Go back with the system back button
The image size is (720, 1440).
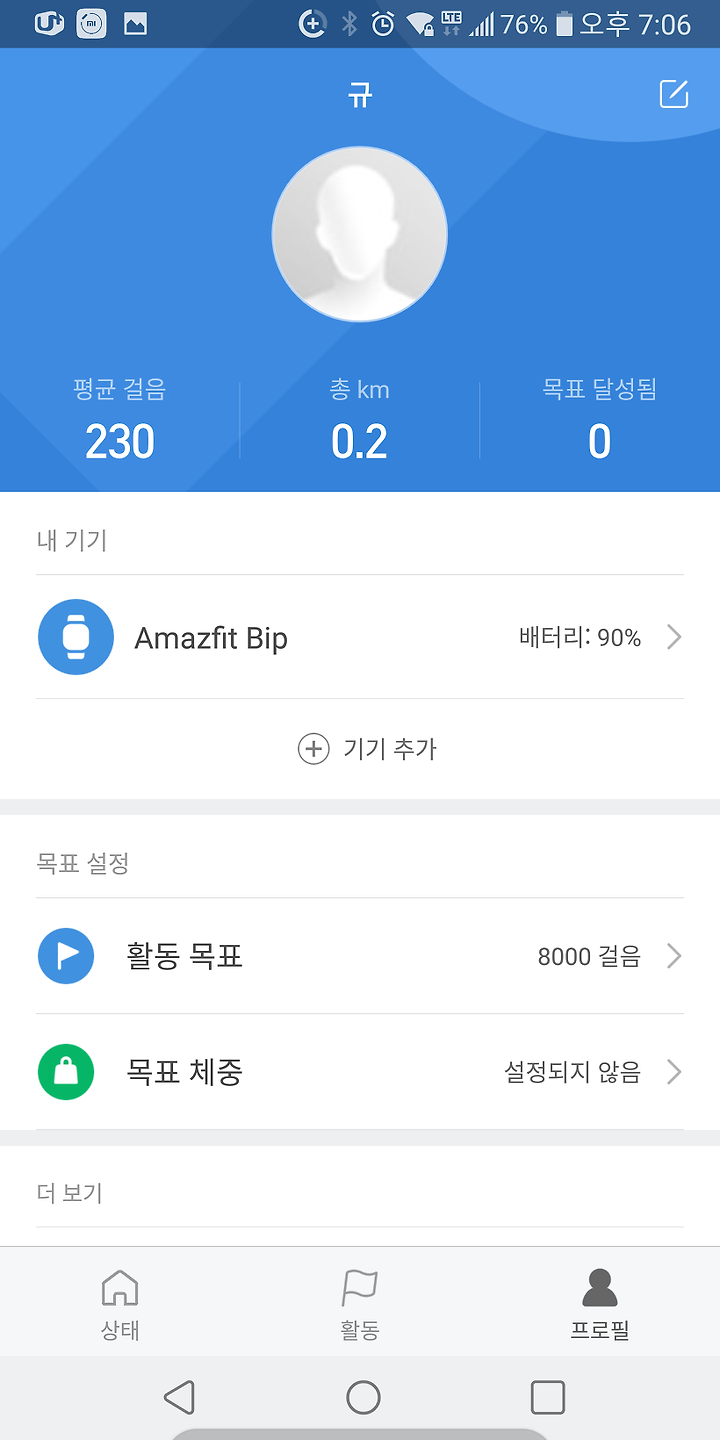click(x=179, y=1397)
